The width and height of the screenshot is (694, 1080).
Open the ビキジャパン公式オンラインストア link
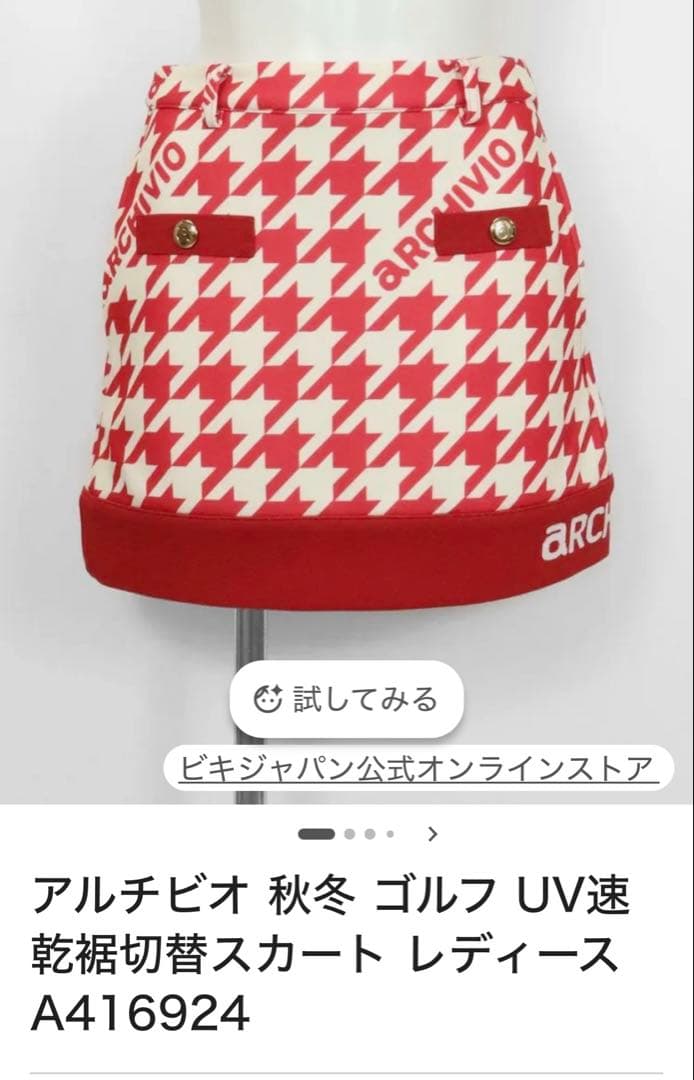coord(418,768)
